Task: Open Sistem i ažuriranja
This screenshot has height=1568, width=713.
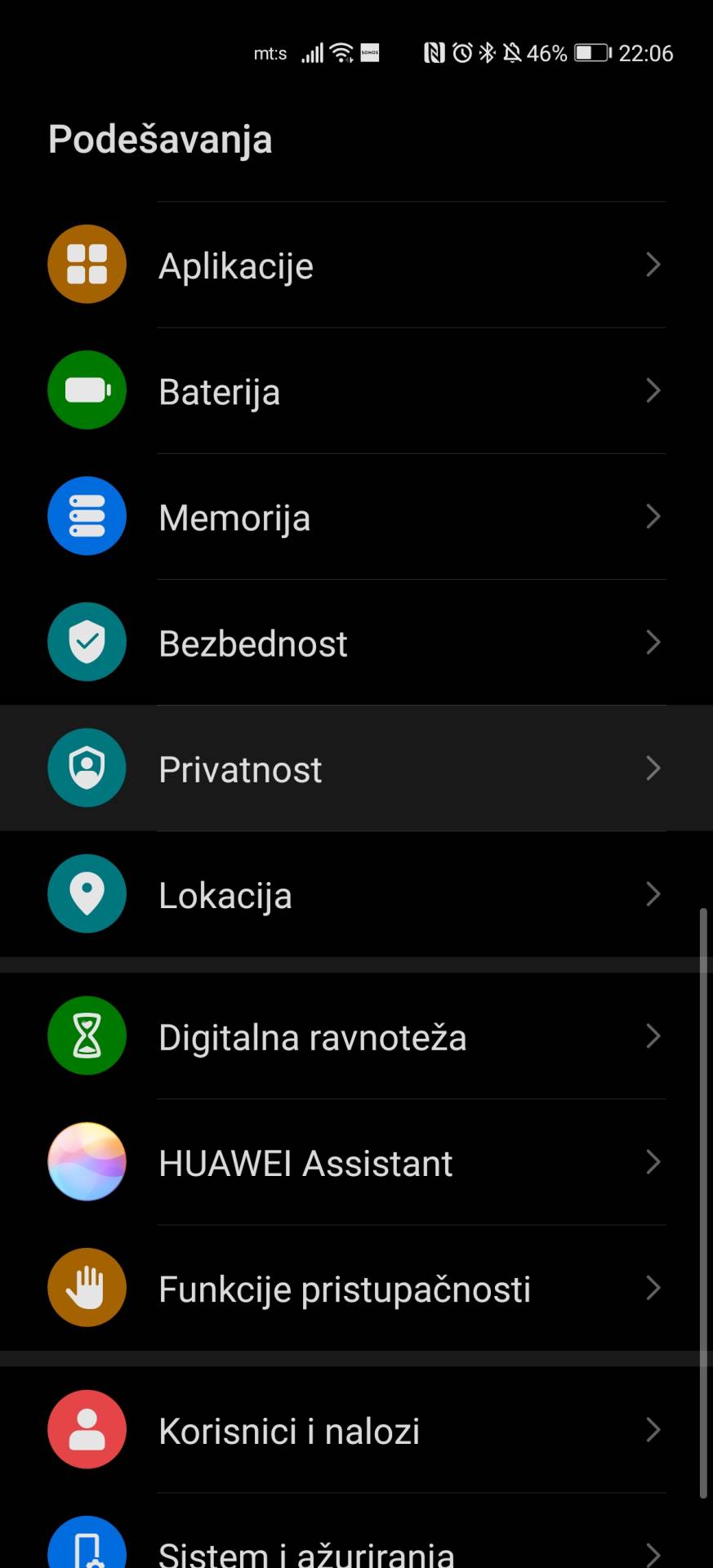Action: 356,1548
